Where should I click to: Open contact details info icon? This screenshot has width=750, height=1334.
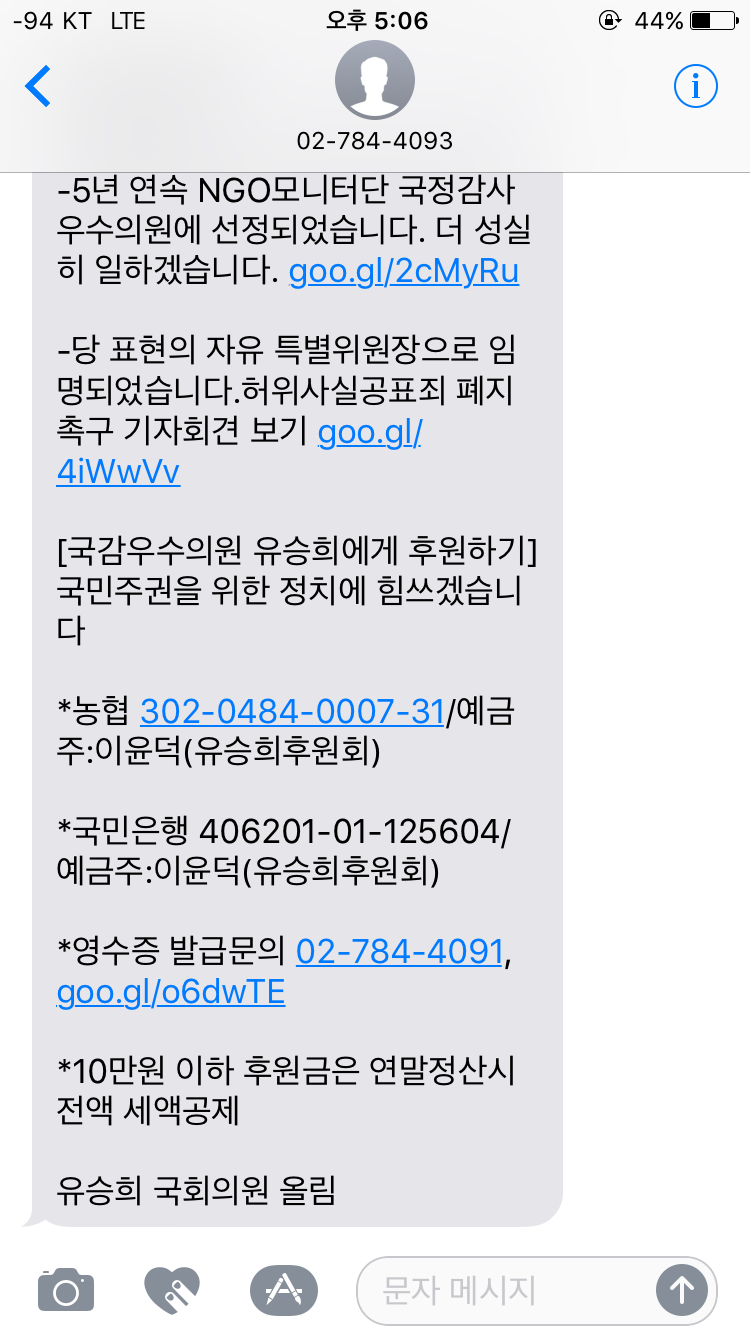click(695, 87)
